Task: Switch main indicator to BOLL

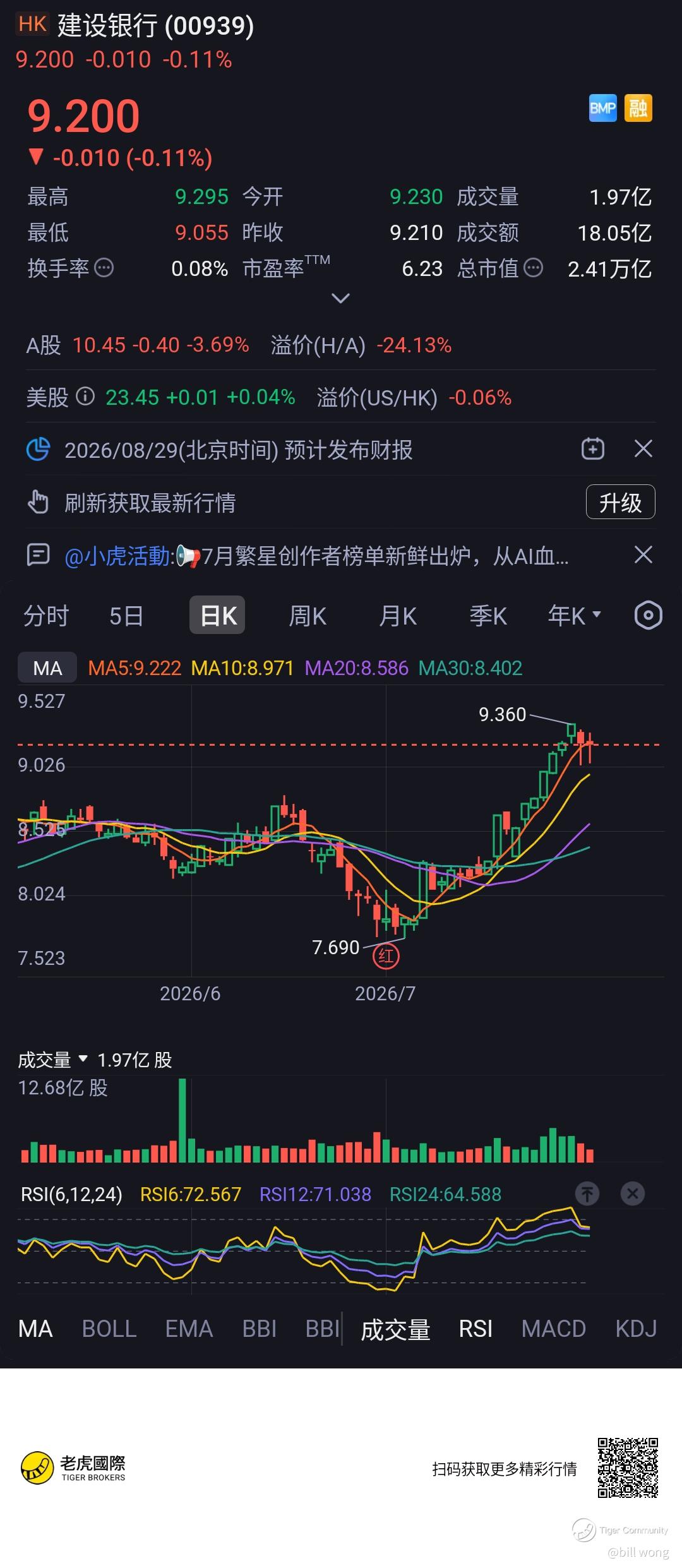Action: [109, 1329]
